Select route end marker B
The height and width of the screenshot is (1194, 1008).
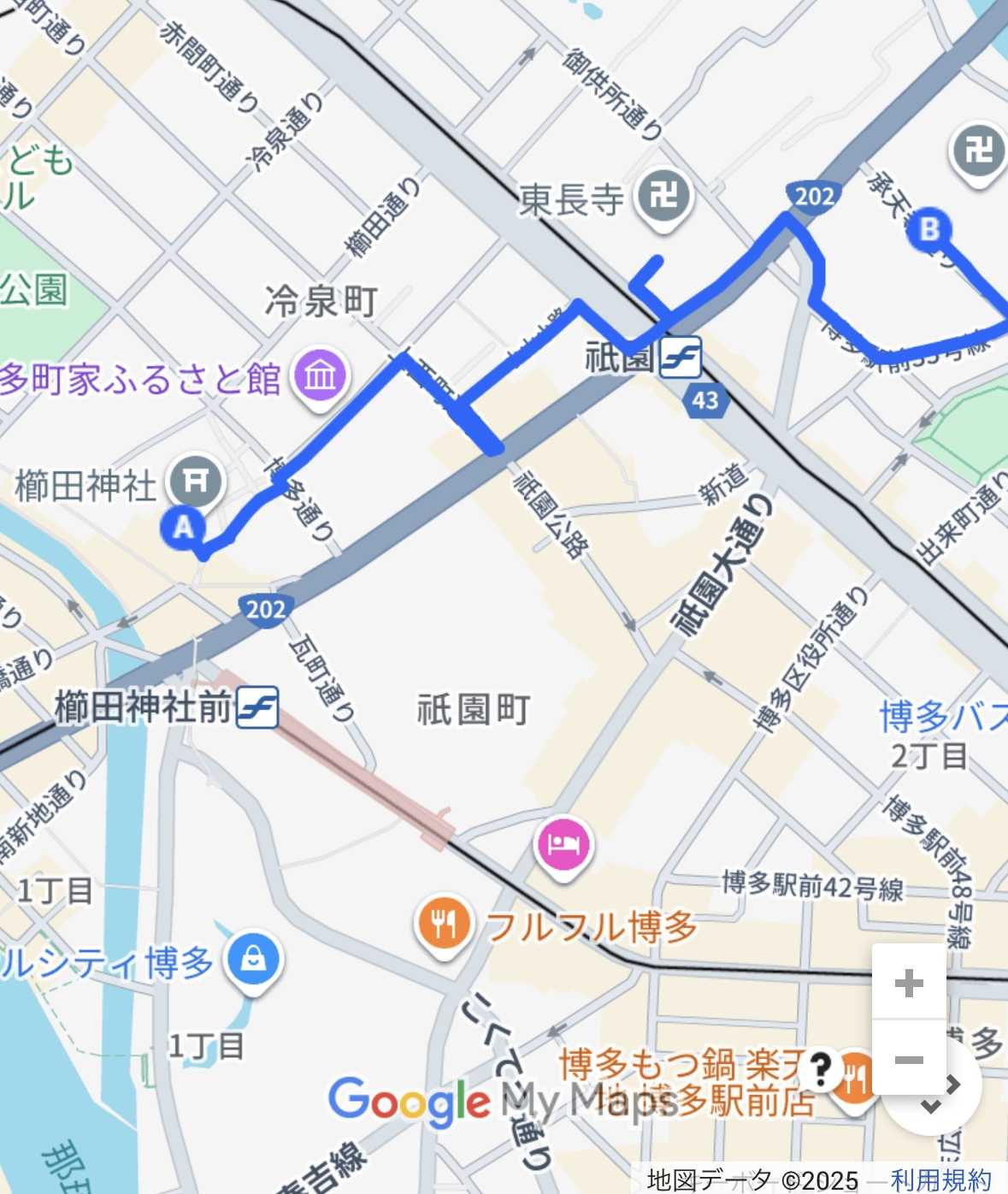pos(928,229)
